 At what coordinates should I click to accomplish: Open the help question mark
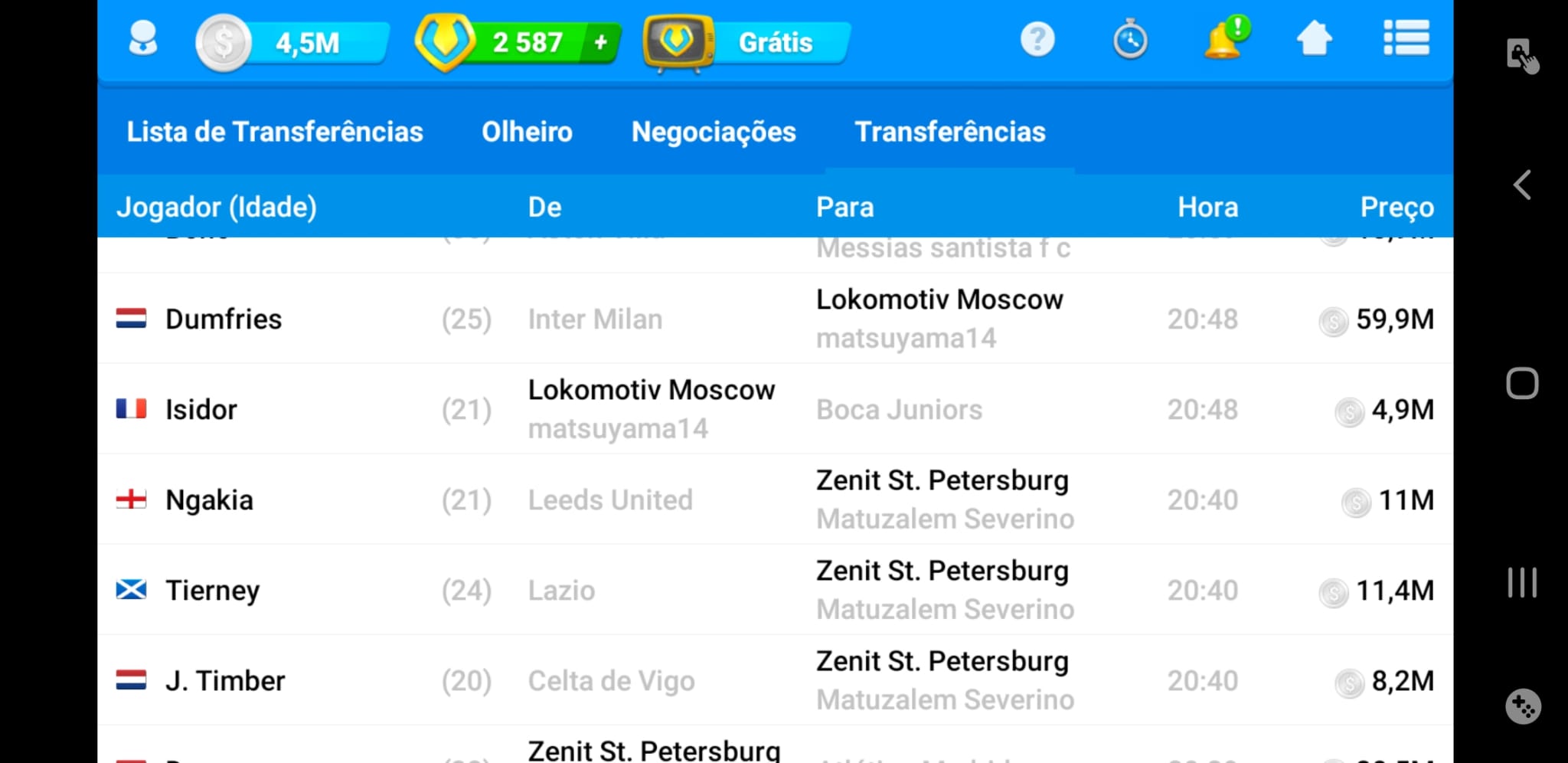[x=1037, y=39]
